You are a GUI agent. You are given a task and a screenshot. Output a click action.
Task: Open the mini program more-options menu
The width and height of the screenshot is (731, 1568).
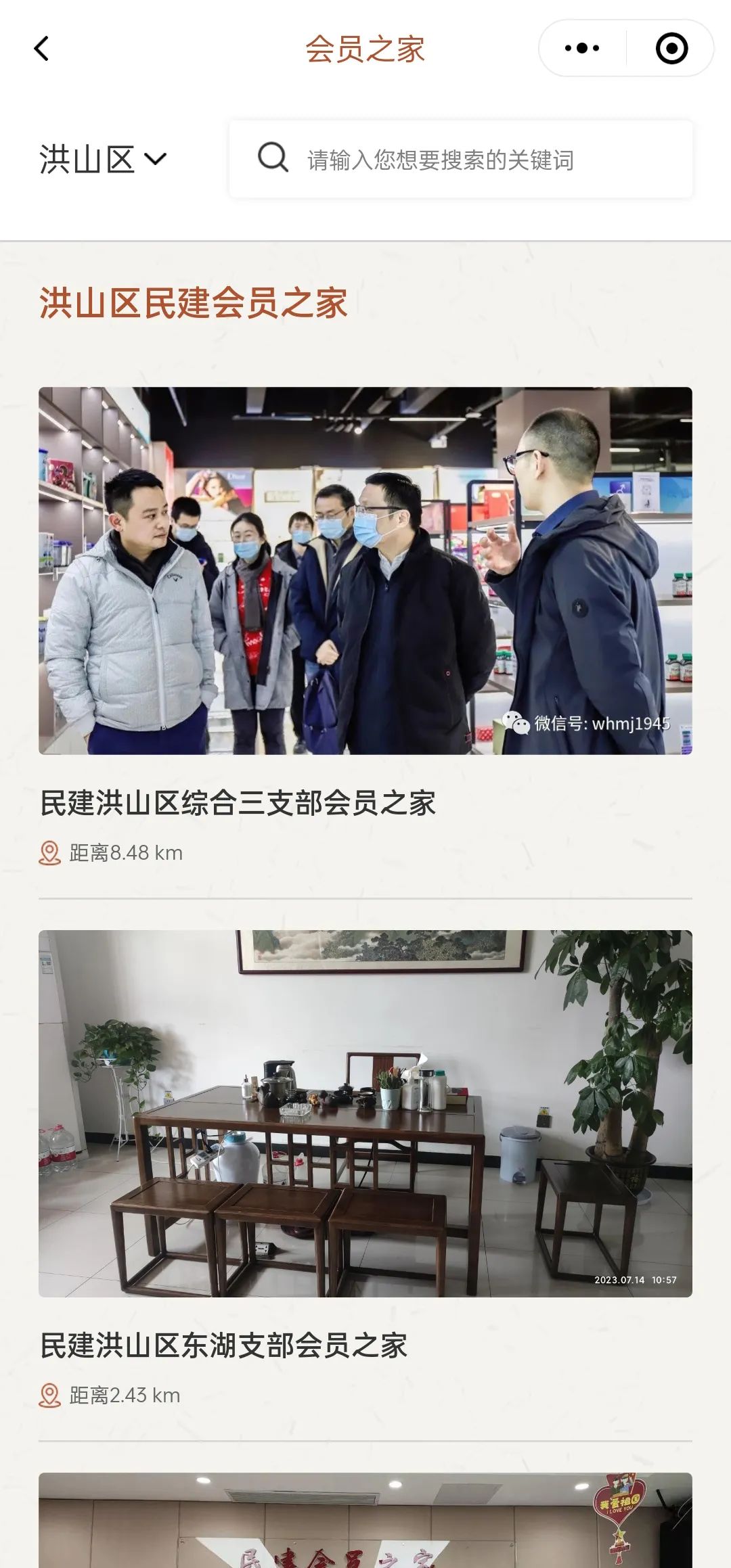(582, 48)
